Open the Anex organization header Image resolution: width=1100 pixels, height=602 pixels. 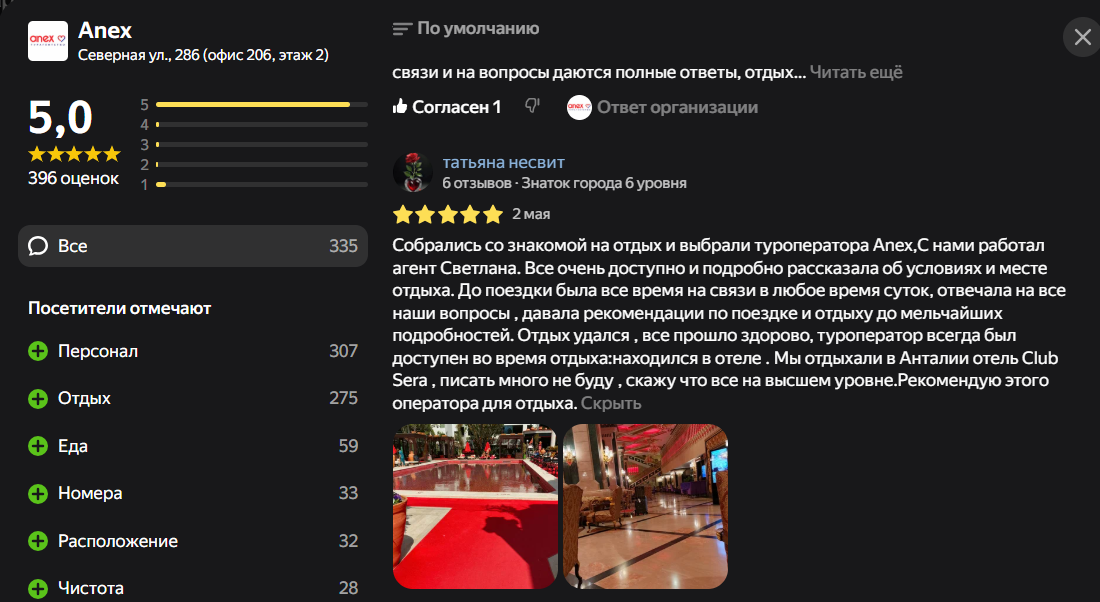pyautogui.click(x=105, y=31)
